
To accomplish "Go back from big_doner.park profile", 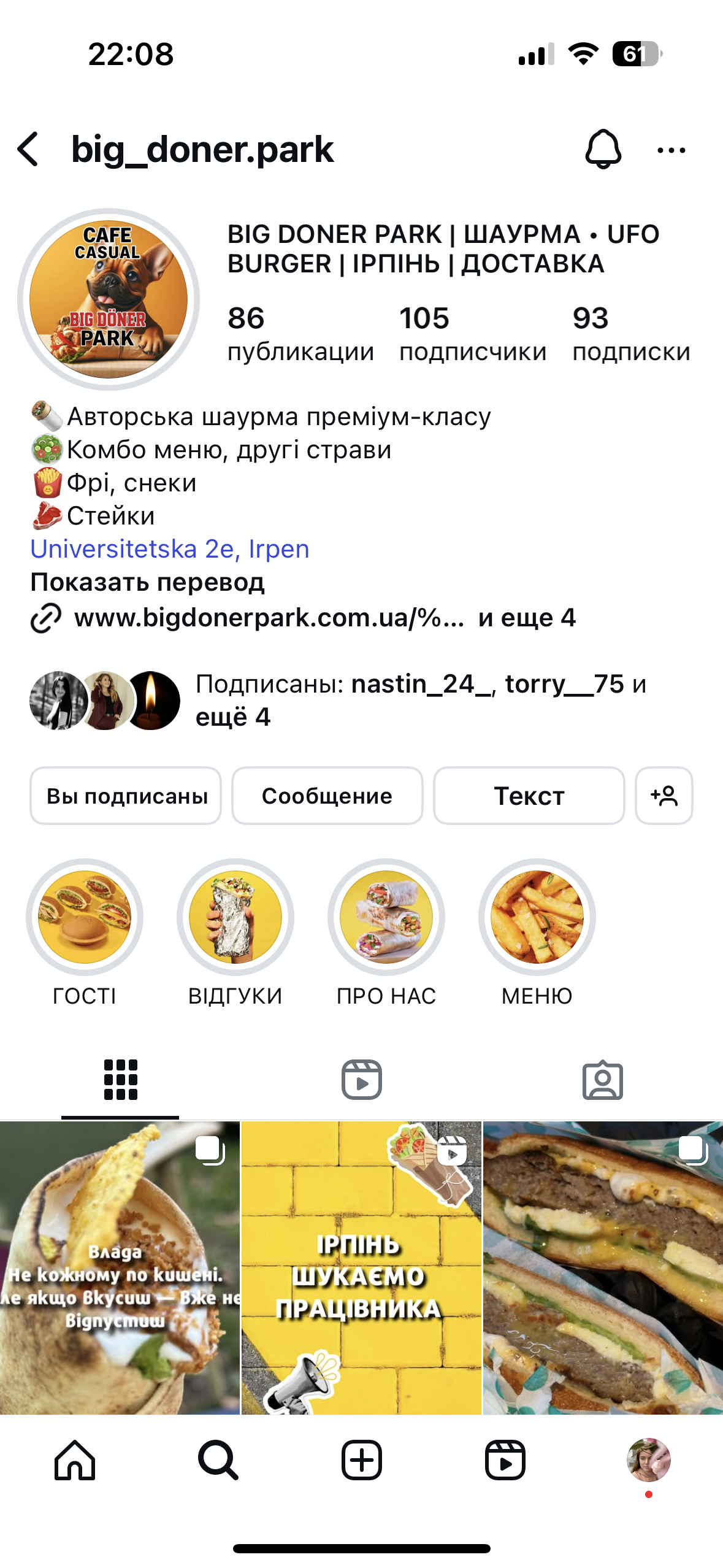I will click(x=29, y=149).
